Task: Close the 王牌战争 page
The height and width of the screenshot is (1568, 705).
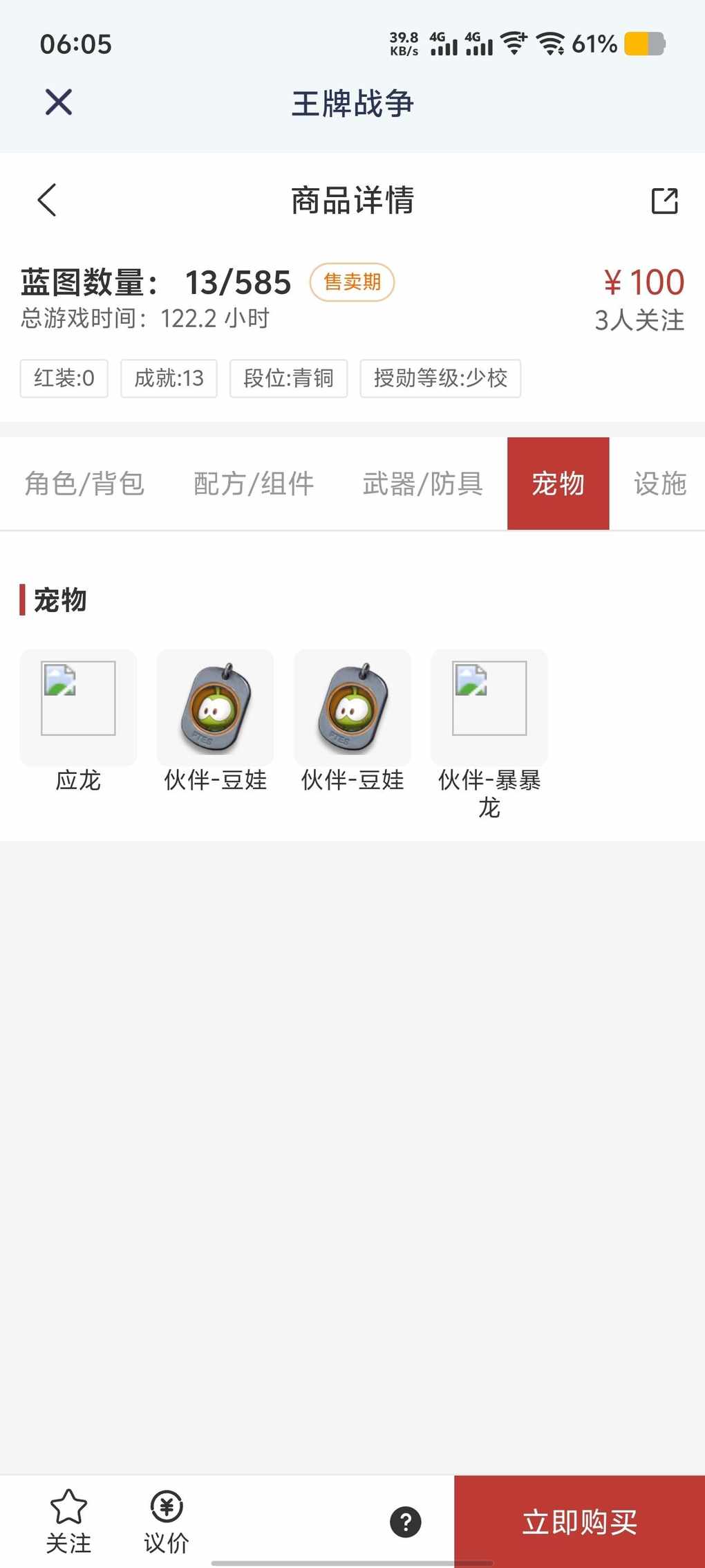Action: [59, 102]
